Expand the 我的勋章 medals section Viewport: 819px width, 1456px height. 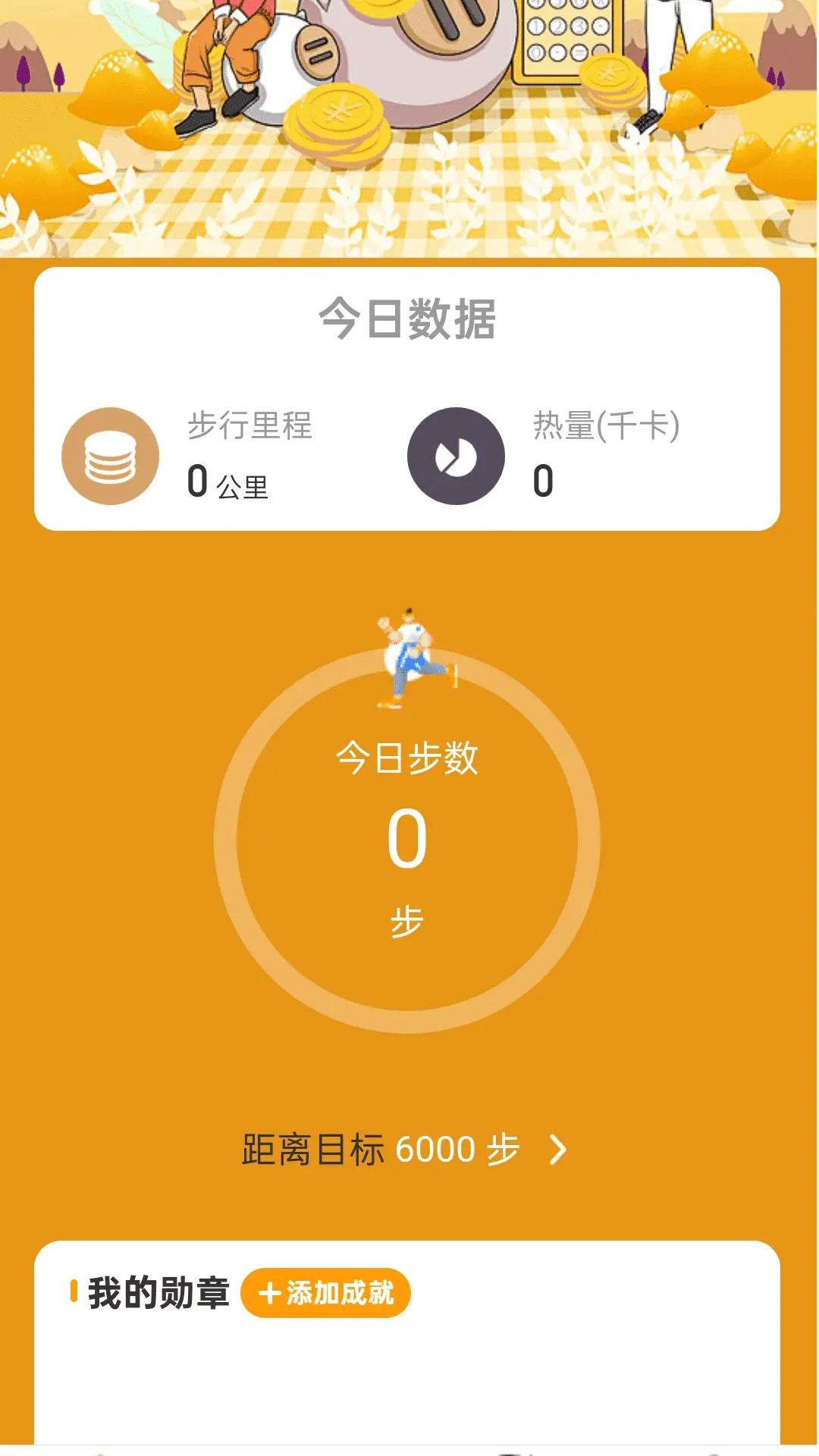point(159,1289)
